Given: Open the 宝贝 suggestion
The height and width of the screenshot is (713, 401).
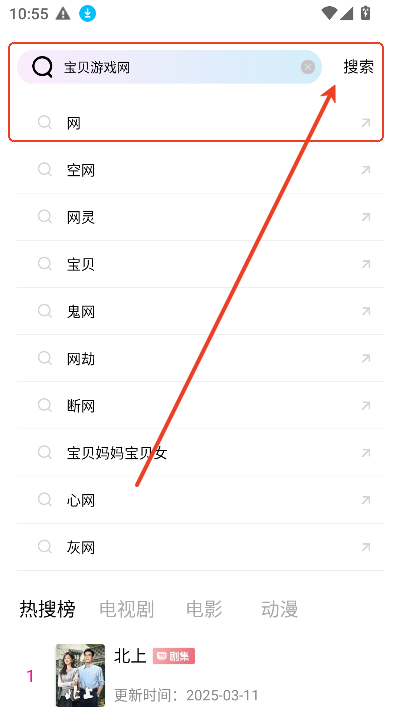Looking at the screenshot, I should (200, 264).
